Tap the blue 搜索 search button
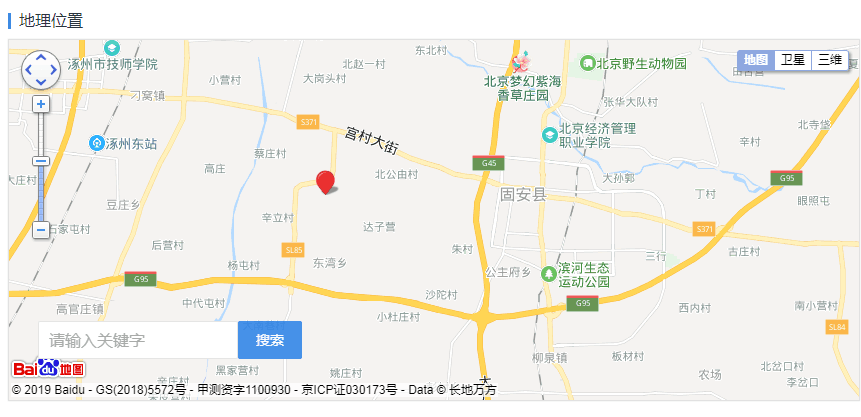The image size is (861, 417). [269, 340]
